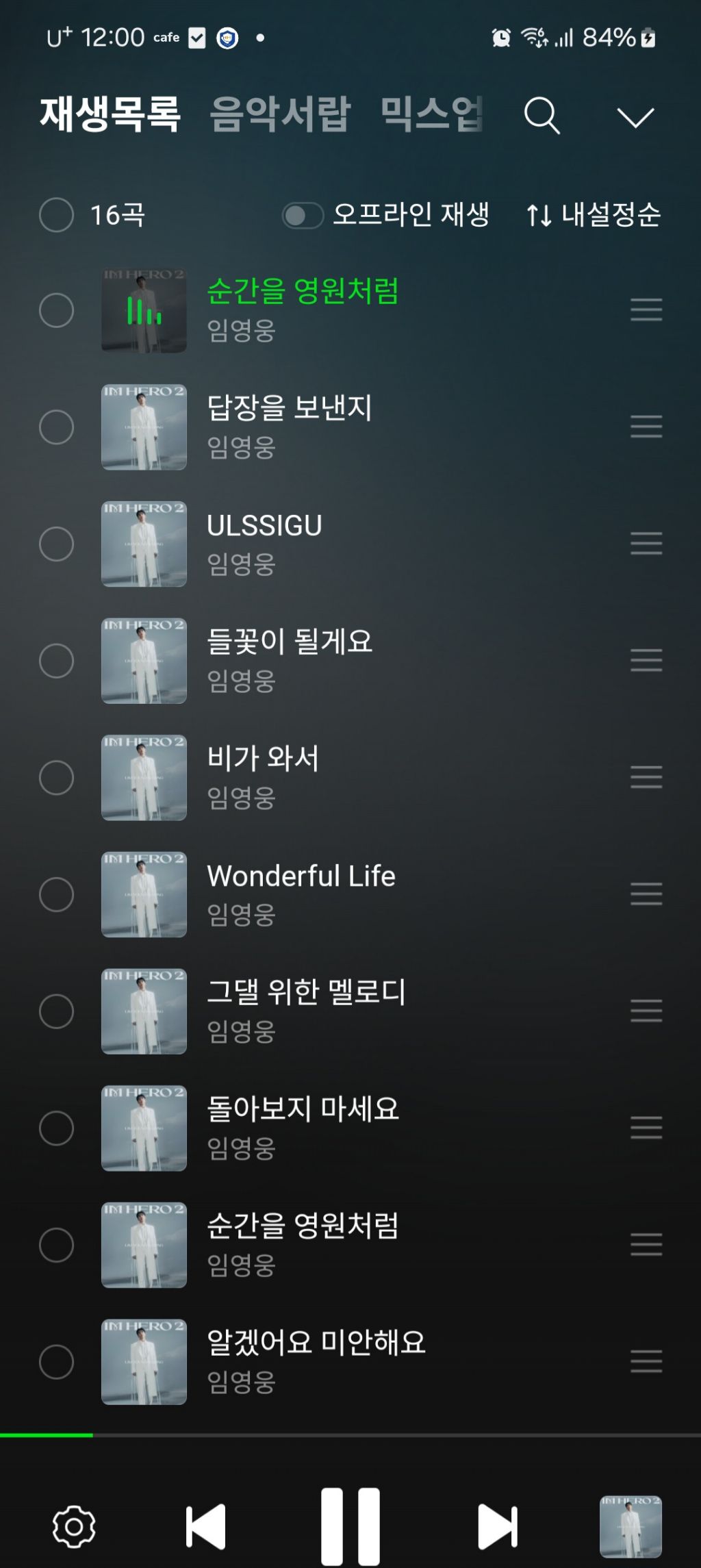Pause the current song
Viewport: 701px width, 1568px height.
click(x=350, y=1526)
